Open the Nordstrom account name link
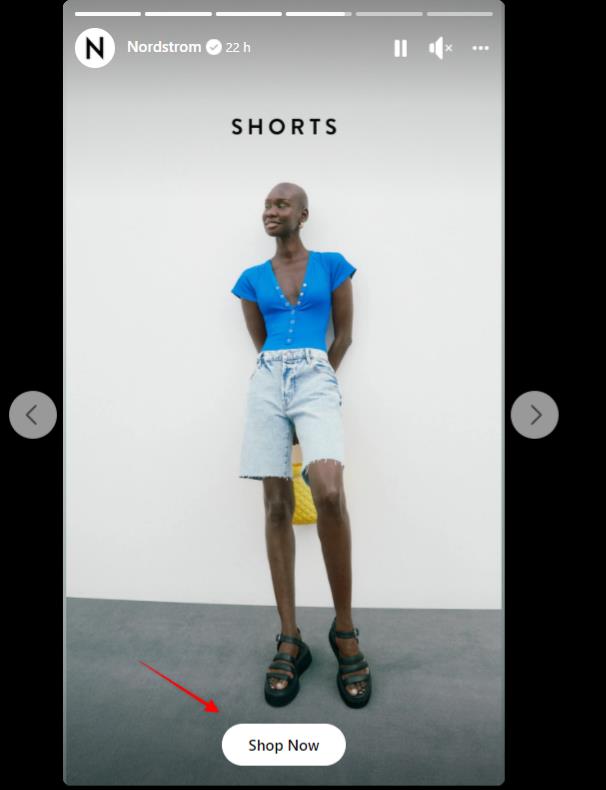The width and height of the screenshot is (606, 790). 164,47
